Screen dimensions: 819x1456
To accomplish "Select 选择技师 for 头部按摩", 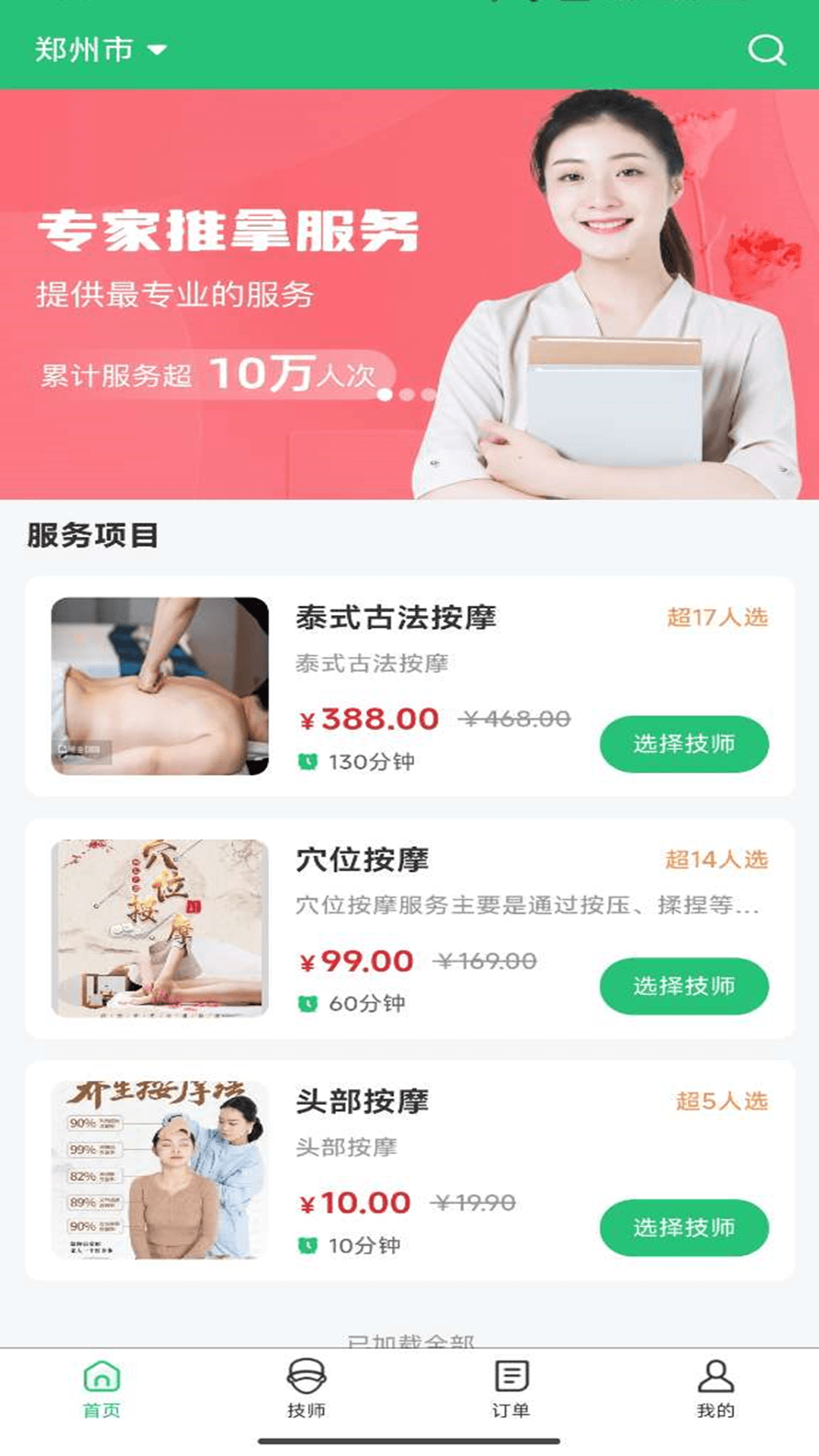I will (x=683, y=1228).
